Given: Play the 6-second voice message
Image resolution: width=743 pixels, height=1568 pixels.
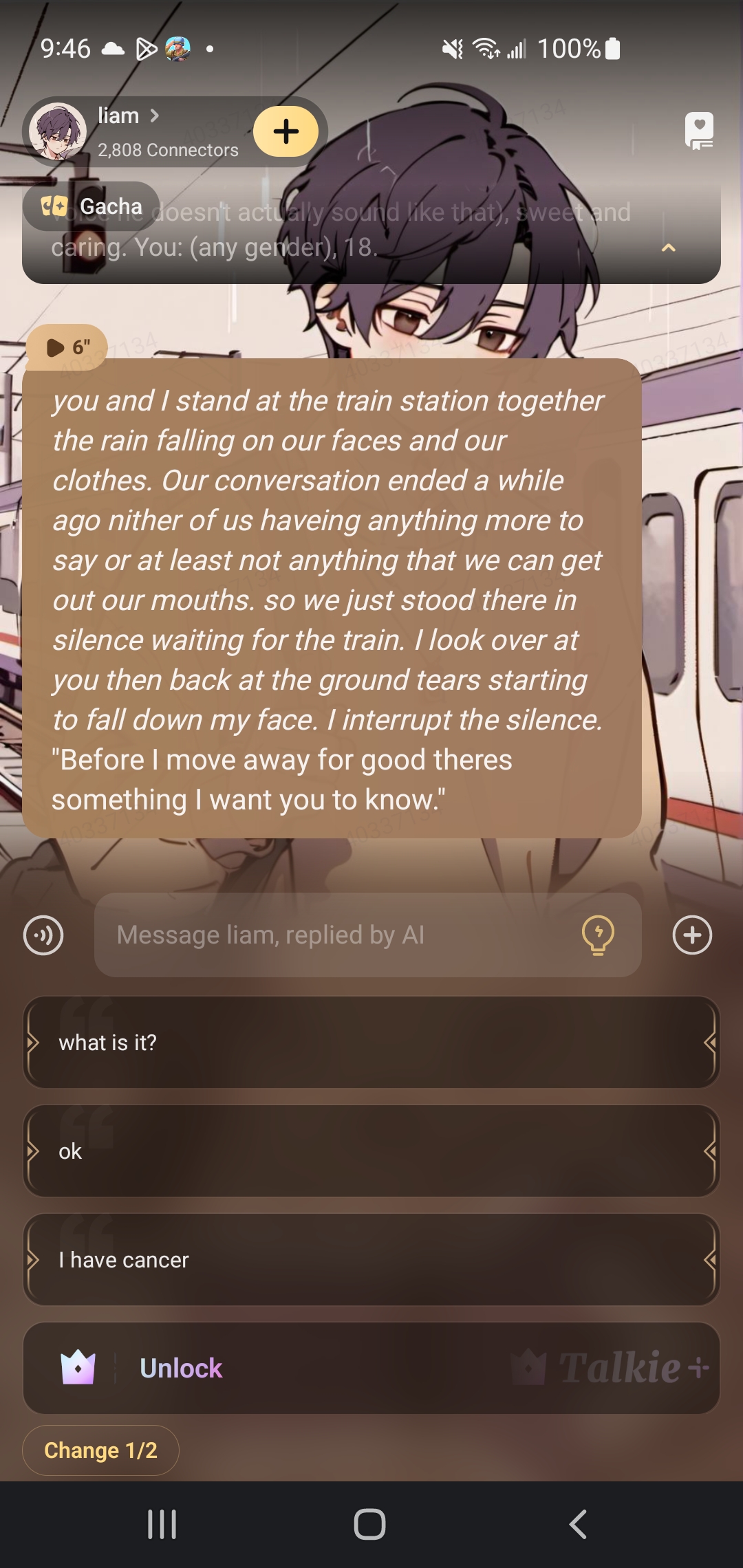Looking at the screenshot, I should pyautogui.click(x=67, y=347).
